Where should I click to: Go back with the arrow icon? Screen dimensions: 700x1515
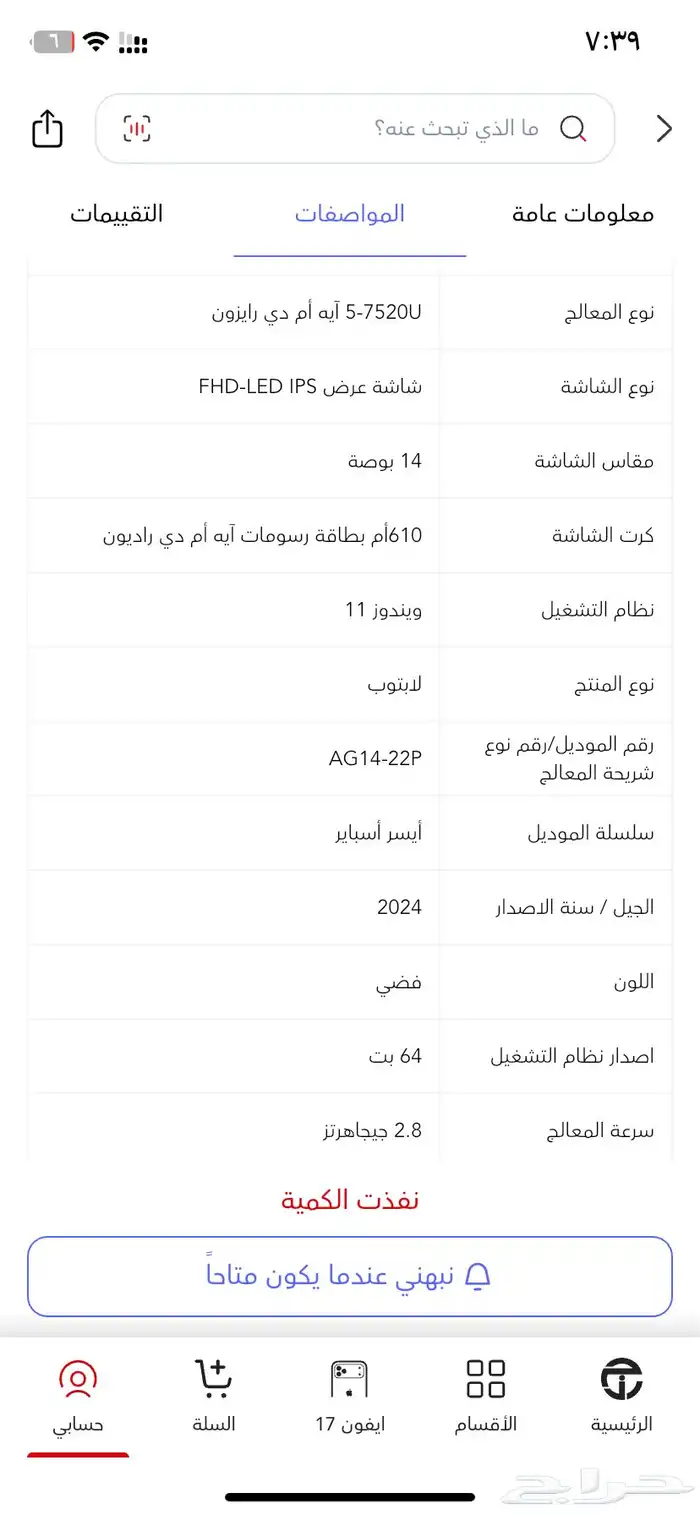coord(664,129)
